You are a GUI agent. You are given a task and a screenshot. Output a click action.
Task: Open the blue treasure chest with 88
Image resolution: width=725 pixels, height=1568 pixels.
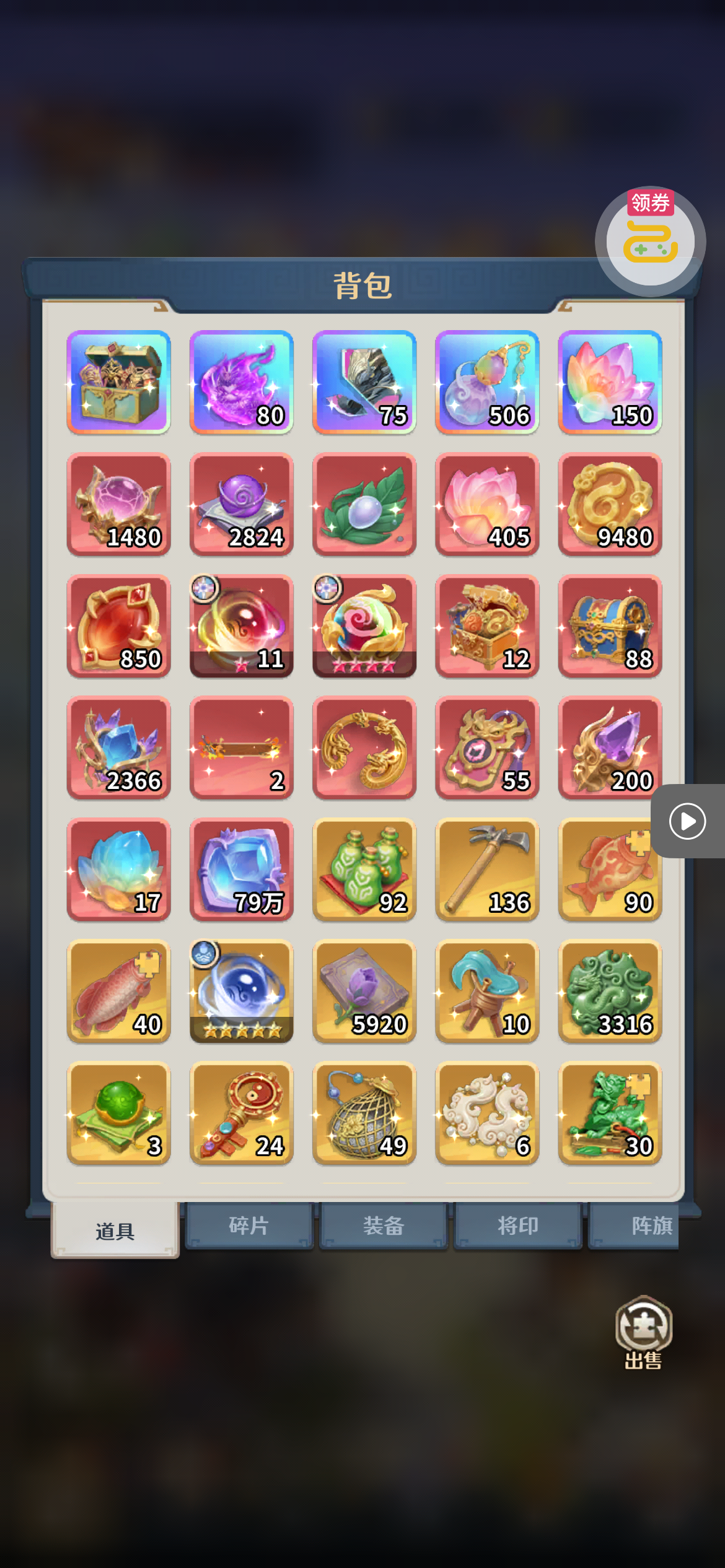610,625
